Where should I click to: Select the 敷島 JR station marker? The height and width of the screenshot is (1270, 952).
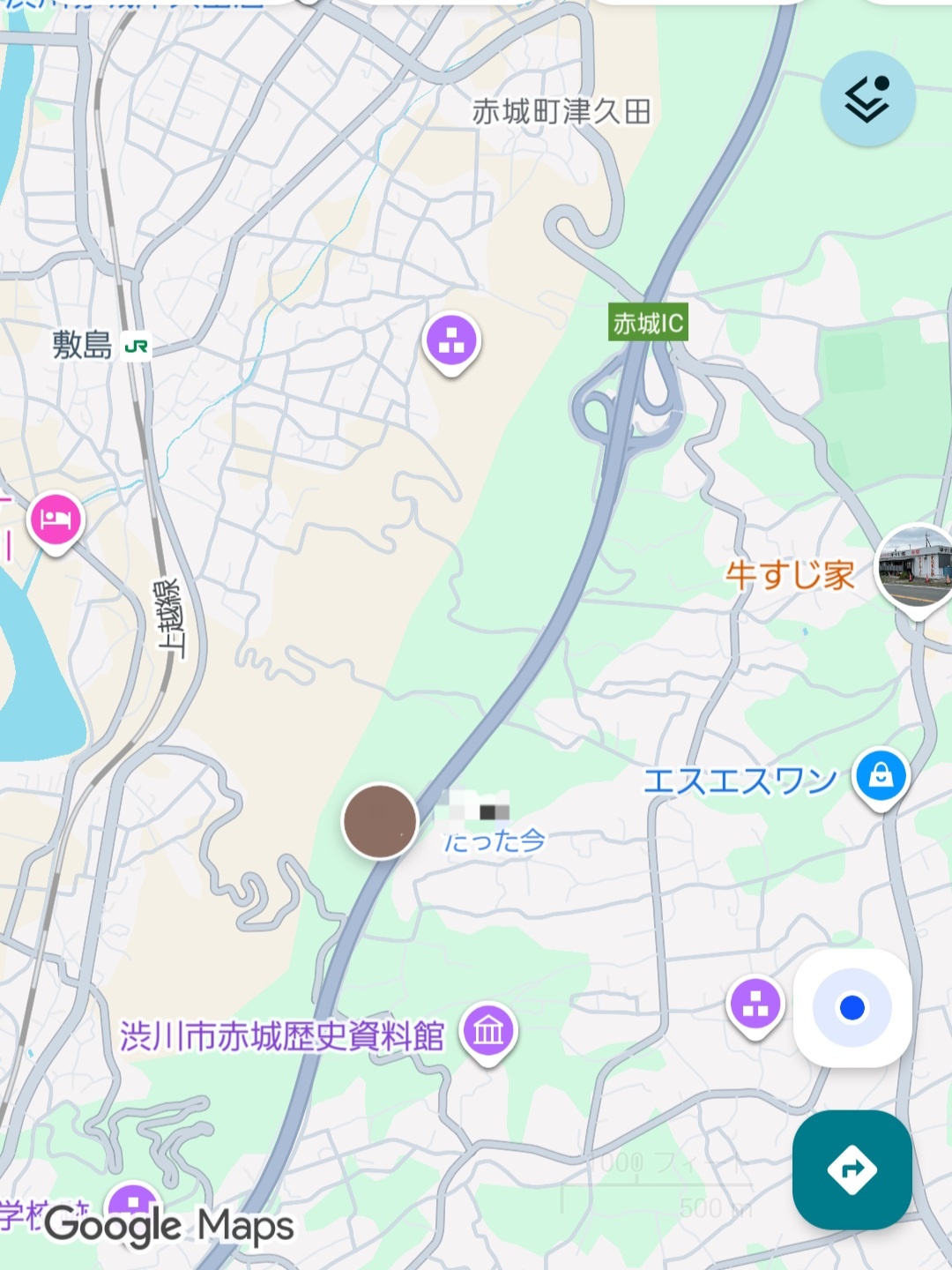(137, 347)
